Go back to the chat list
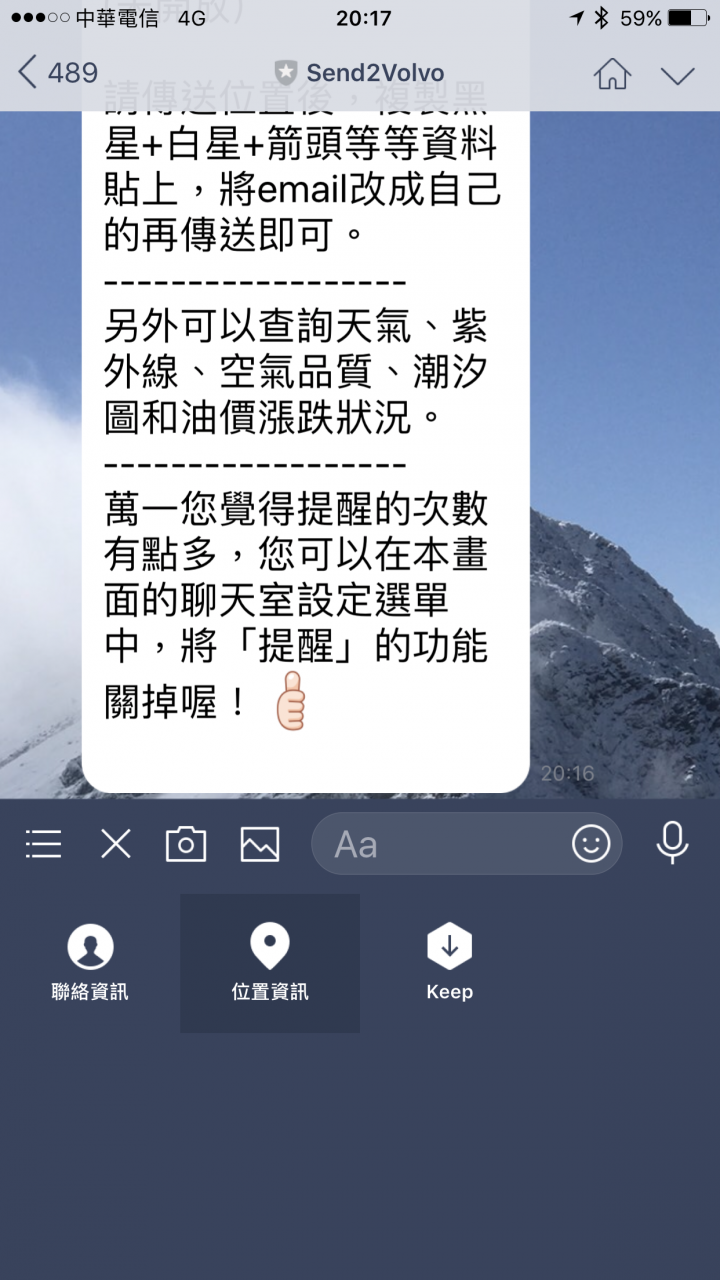Screen dimensions: 720x1280 point(57,73)
